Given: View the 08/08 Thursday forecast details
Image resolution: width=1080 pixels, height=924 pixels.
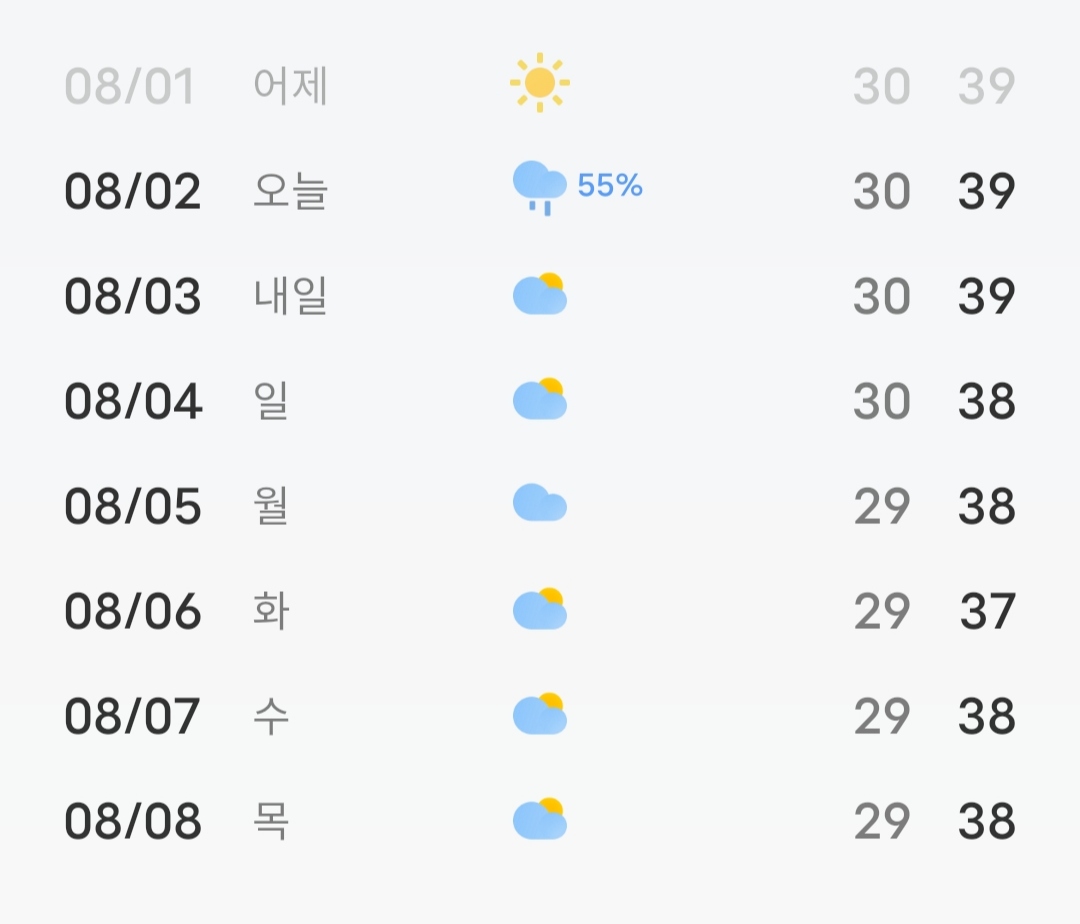Looking at the screenshot, I should 540,822.
